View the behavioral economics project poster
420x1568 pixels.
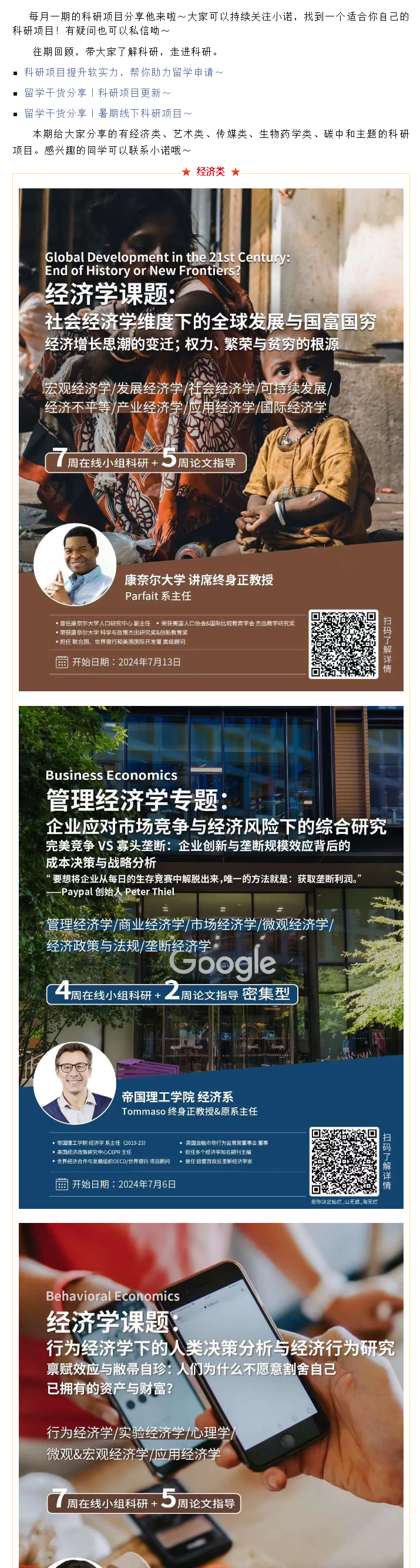click(x=211, y=1394)
